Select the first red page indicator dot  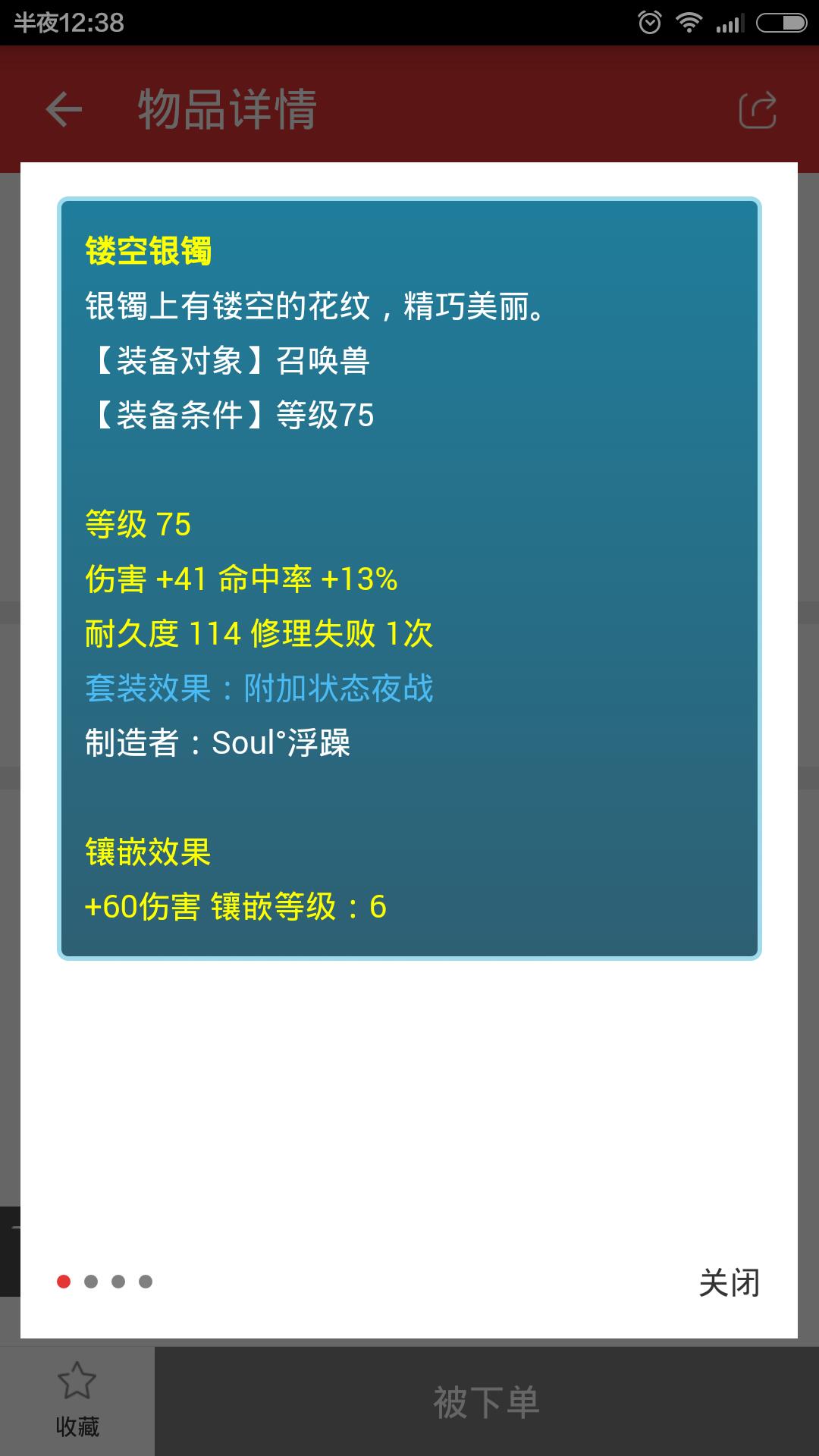point(64,1282)
